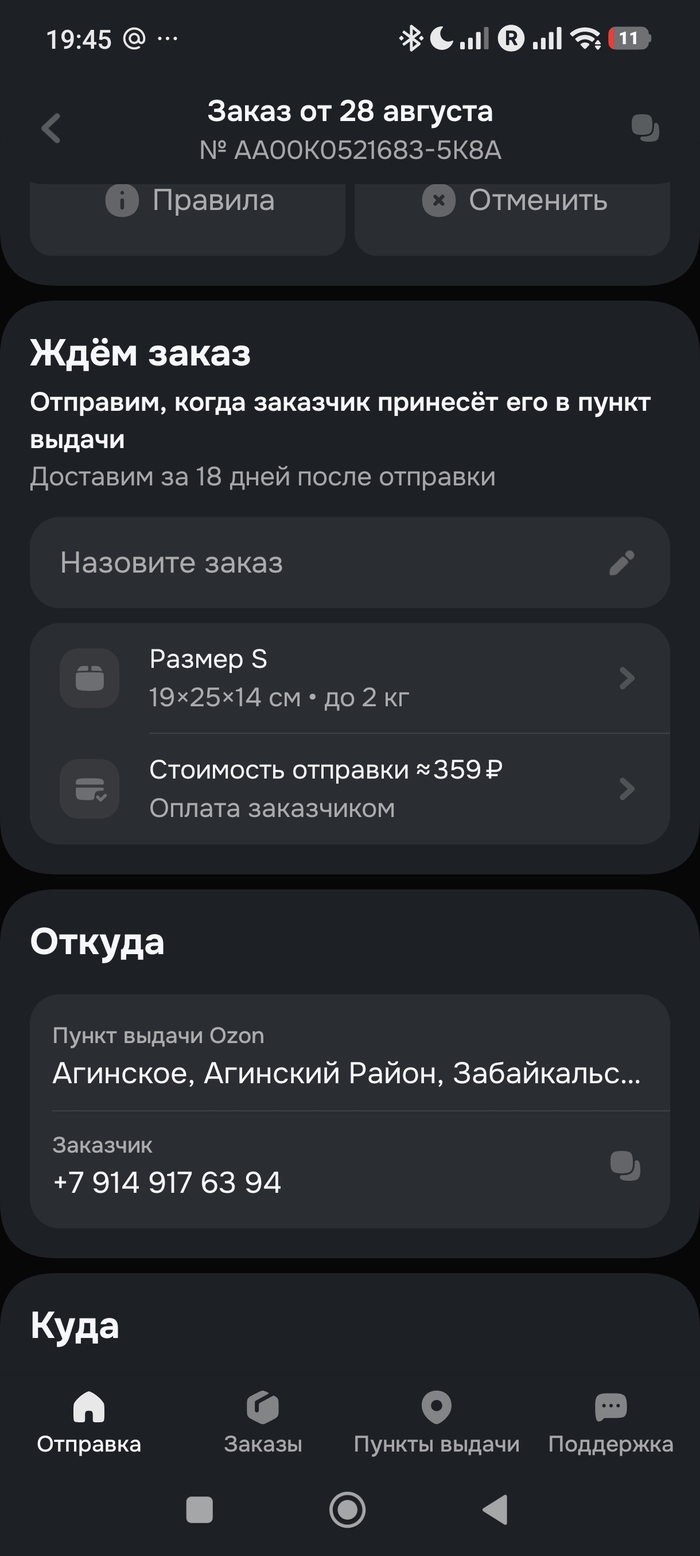This screenshot has width=700, height=1556.
Task: Copy the order number in the header
Action: tap(645, 129)
